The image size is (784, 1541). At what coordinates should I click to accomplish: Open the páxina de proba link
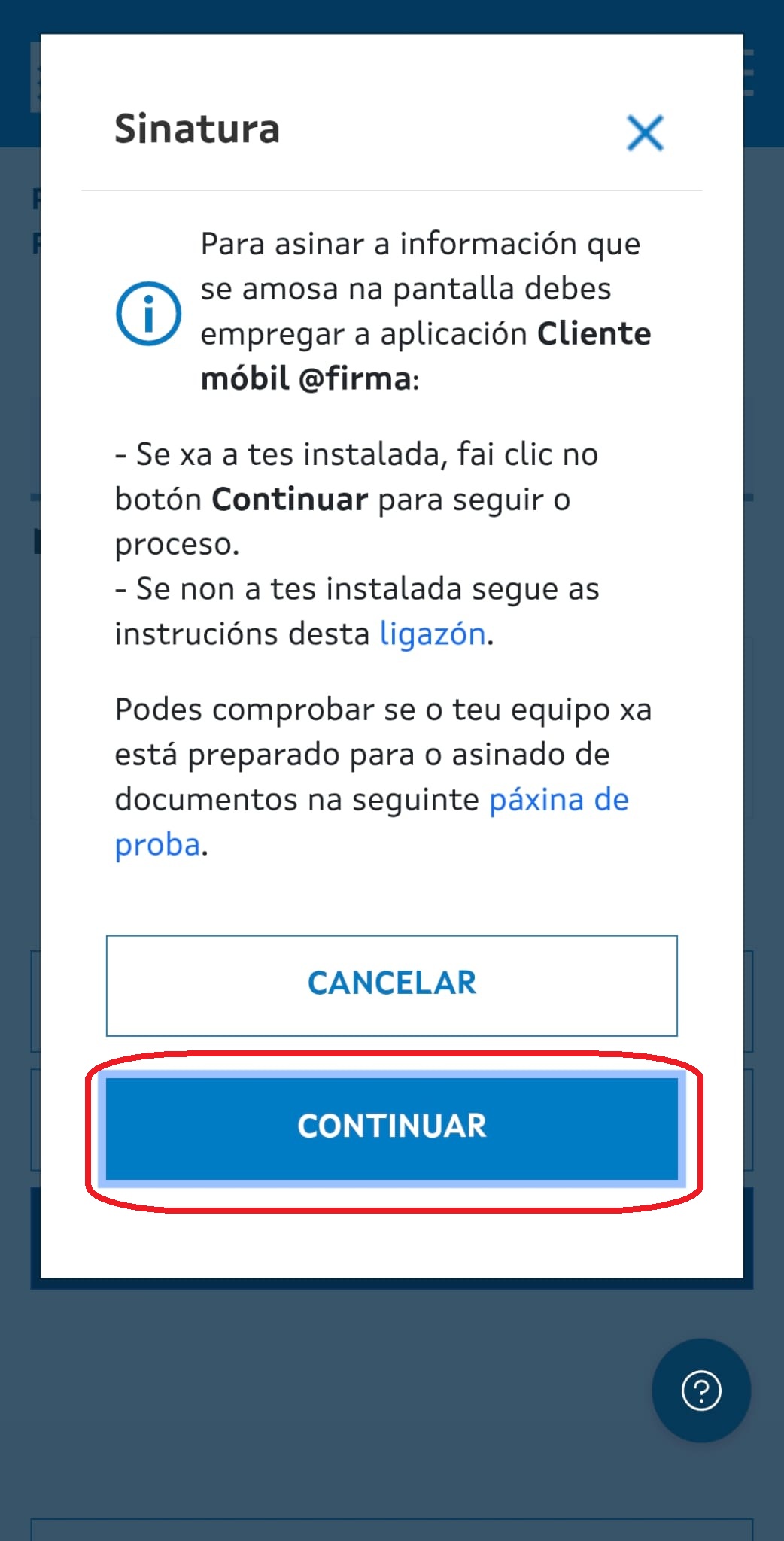[x=558, y=800]
